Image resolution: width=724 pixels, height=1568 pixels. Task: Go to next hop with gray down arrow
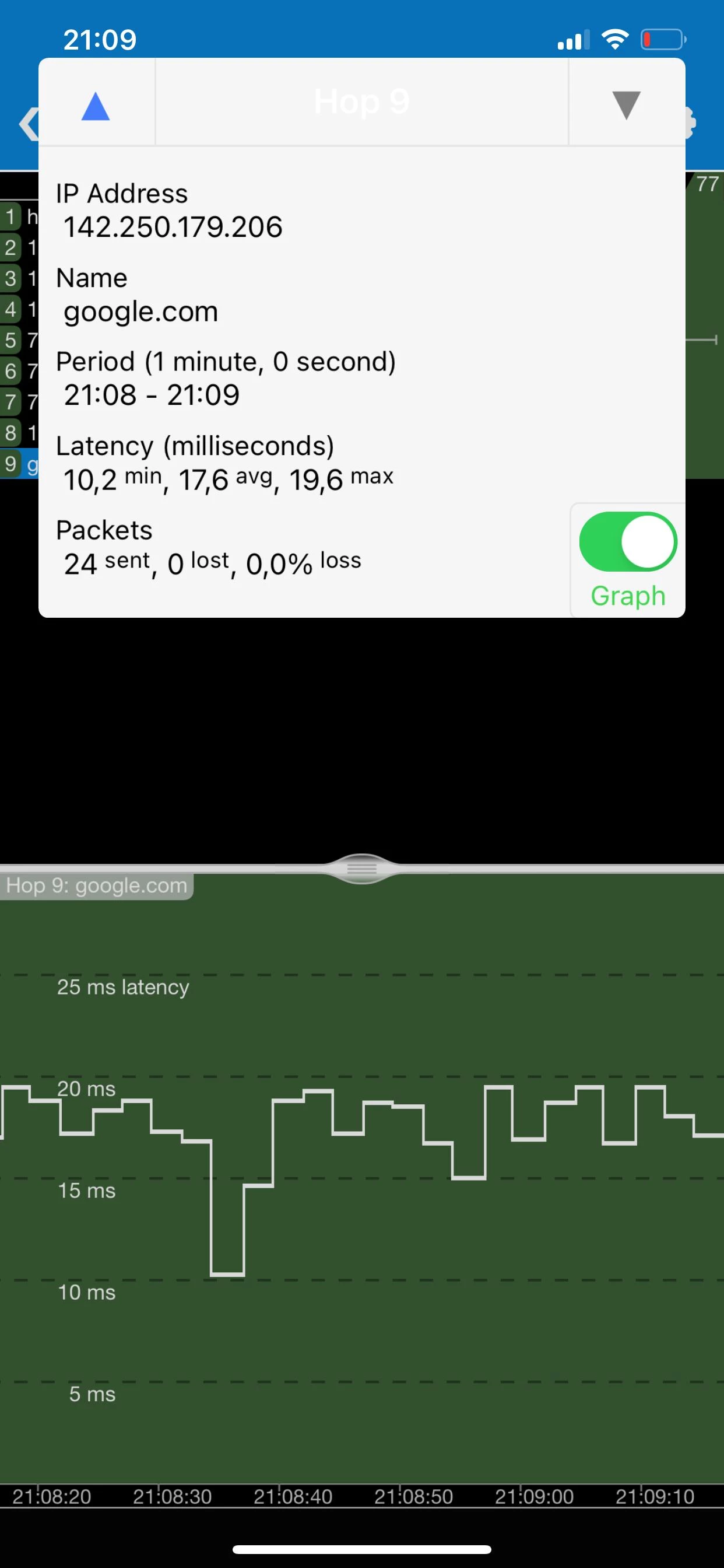point(626,104)
